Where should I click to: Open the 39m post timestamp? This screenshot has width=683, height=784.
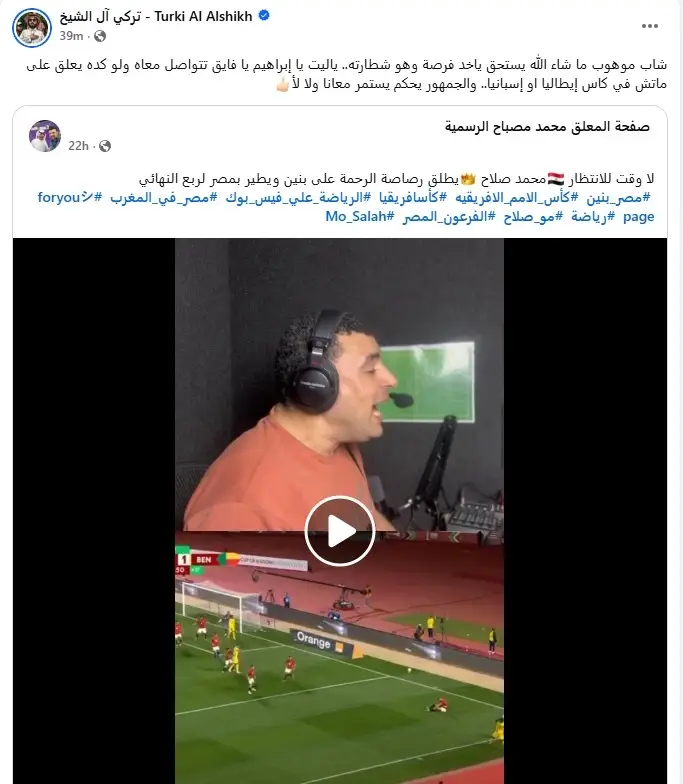pyautogui.click(x=71, y=35)
